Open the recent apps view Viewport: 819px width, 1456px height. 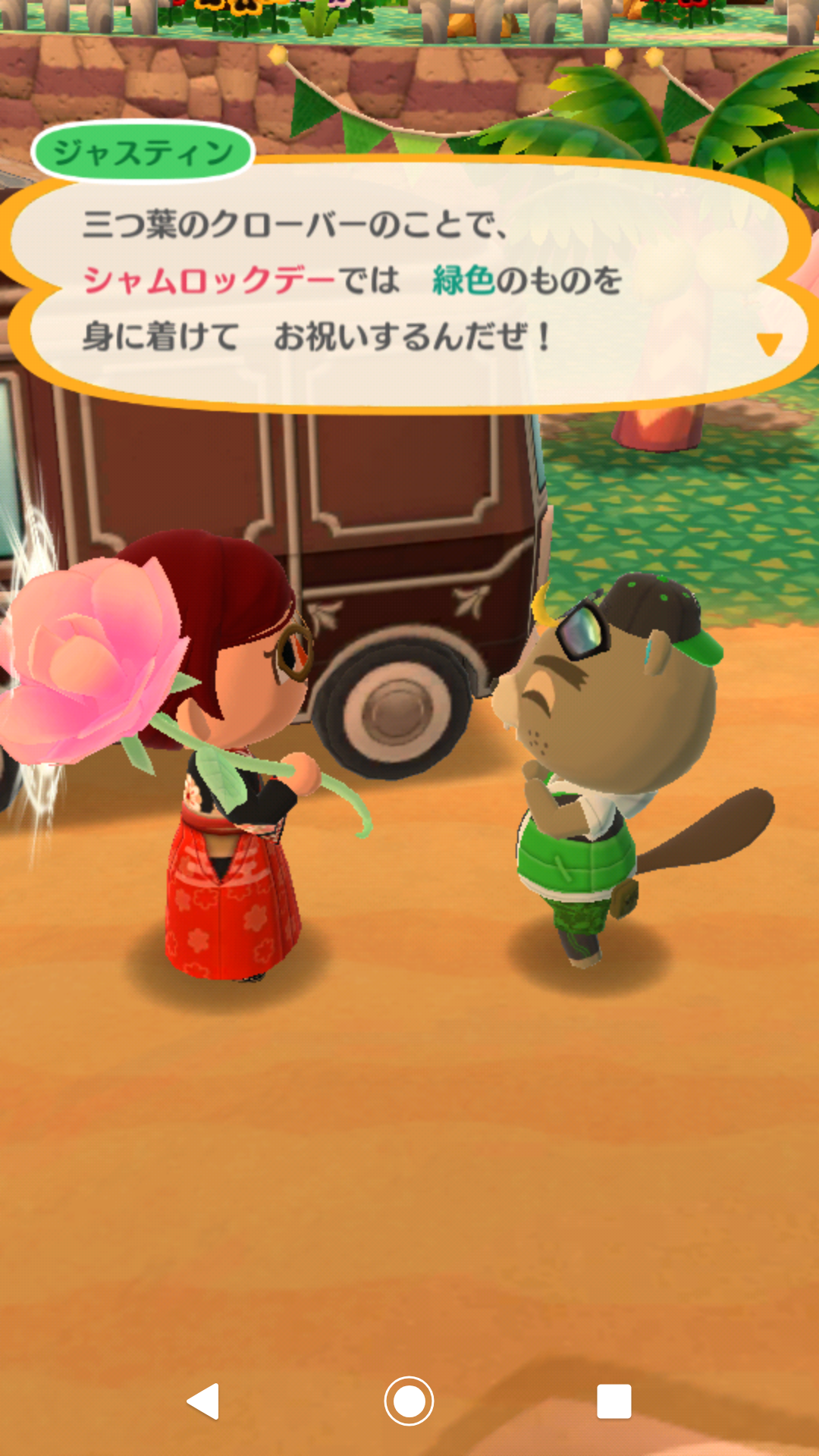click(613, 1401)
